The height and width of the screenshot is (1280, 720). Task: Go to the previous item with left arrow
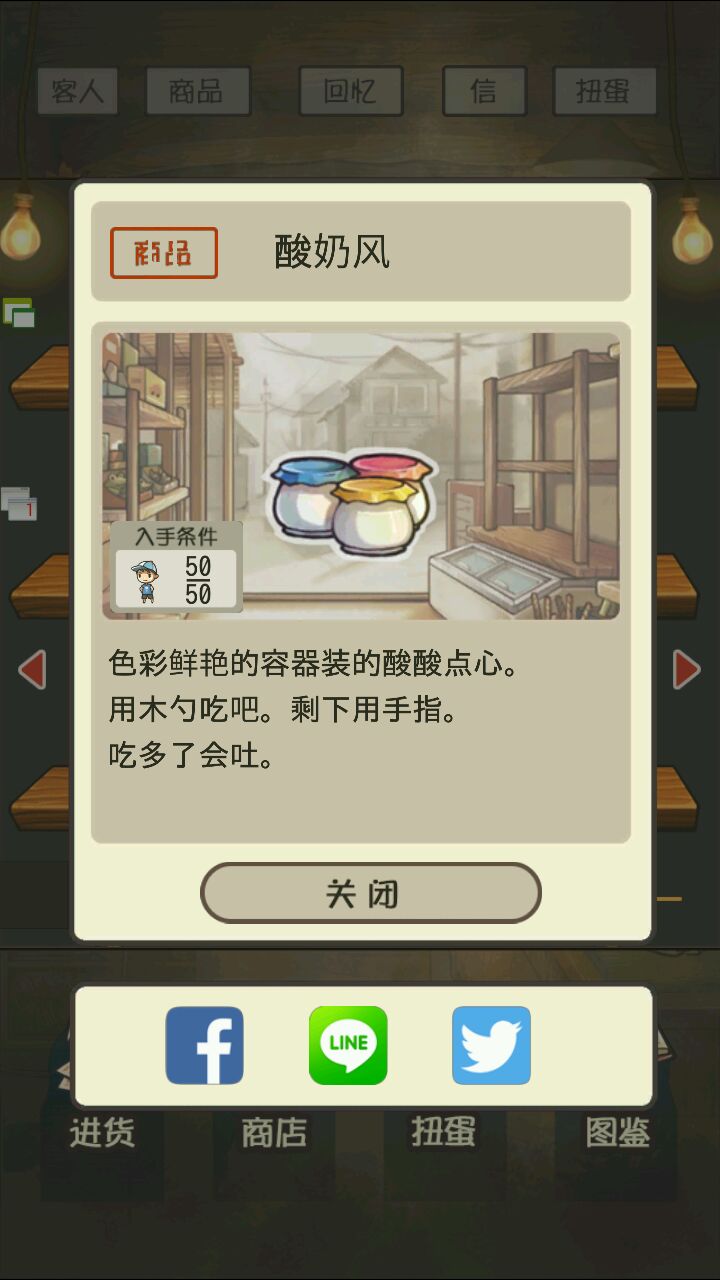pos(32,669)
